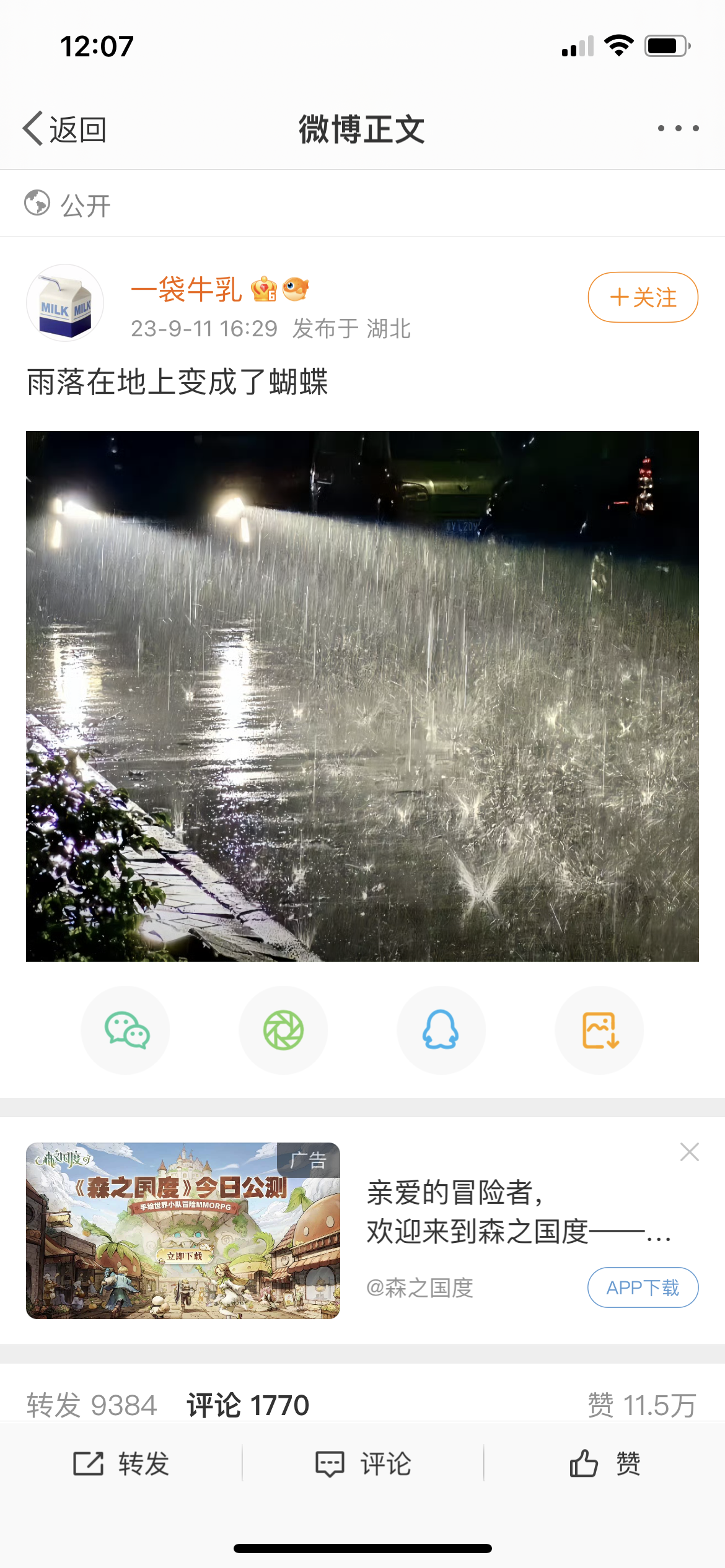Share the post to QQ
The image size is (725, 1568).
pyautogui.click(x=441, y=1030)
